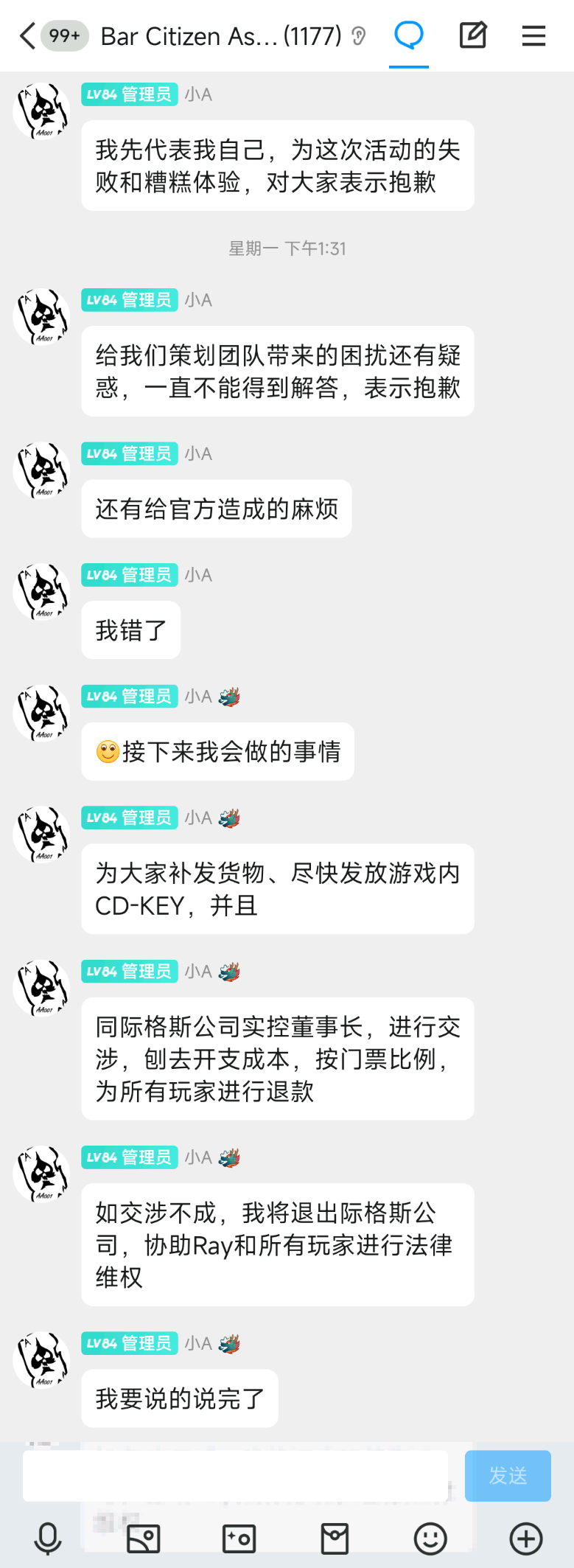Go back to the message list
This screenshot has width=574, height=1568.
(28, 35)
